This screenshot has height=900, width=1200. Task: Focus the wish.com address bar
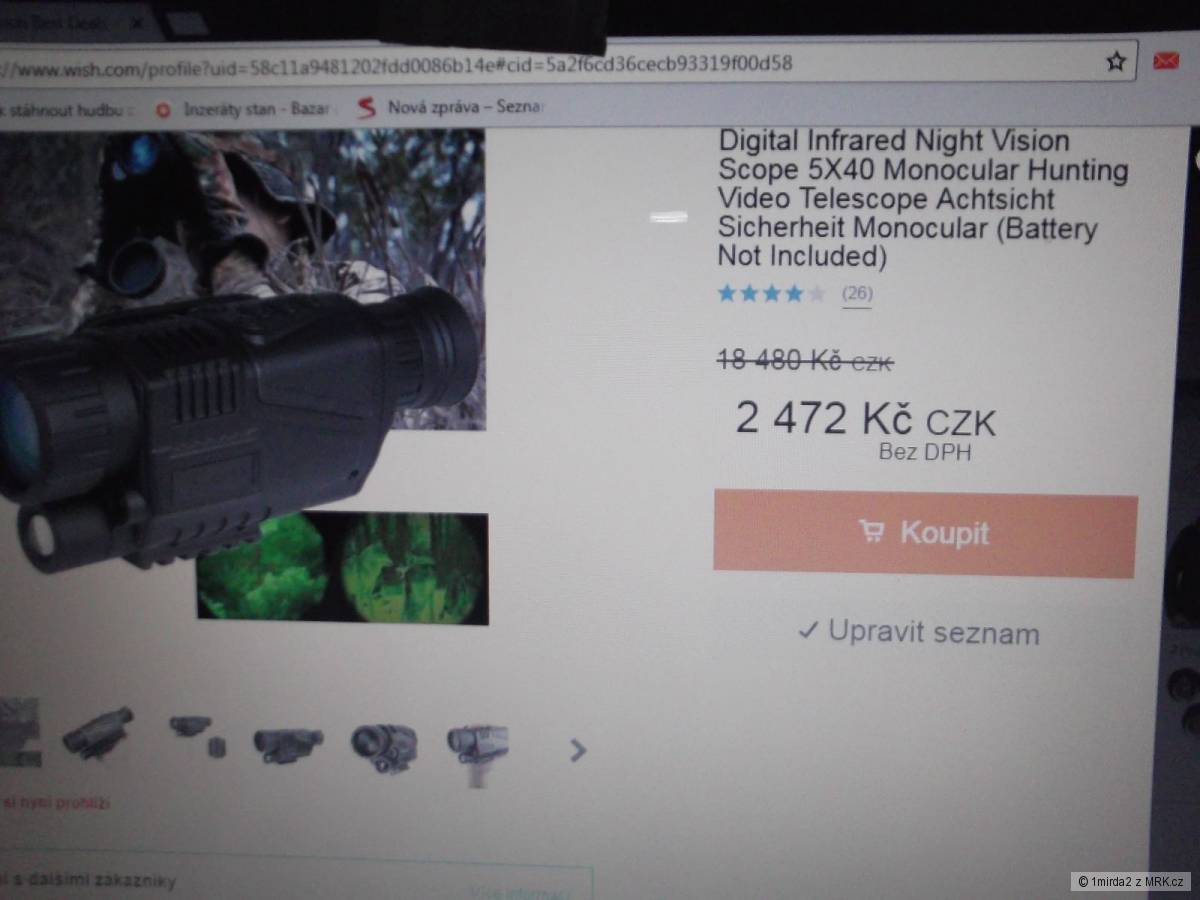(560, 63)
